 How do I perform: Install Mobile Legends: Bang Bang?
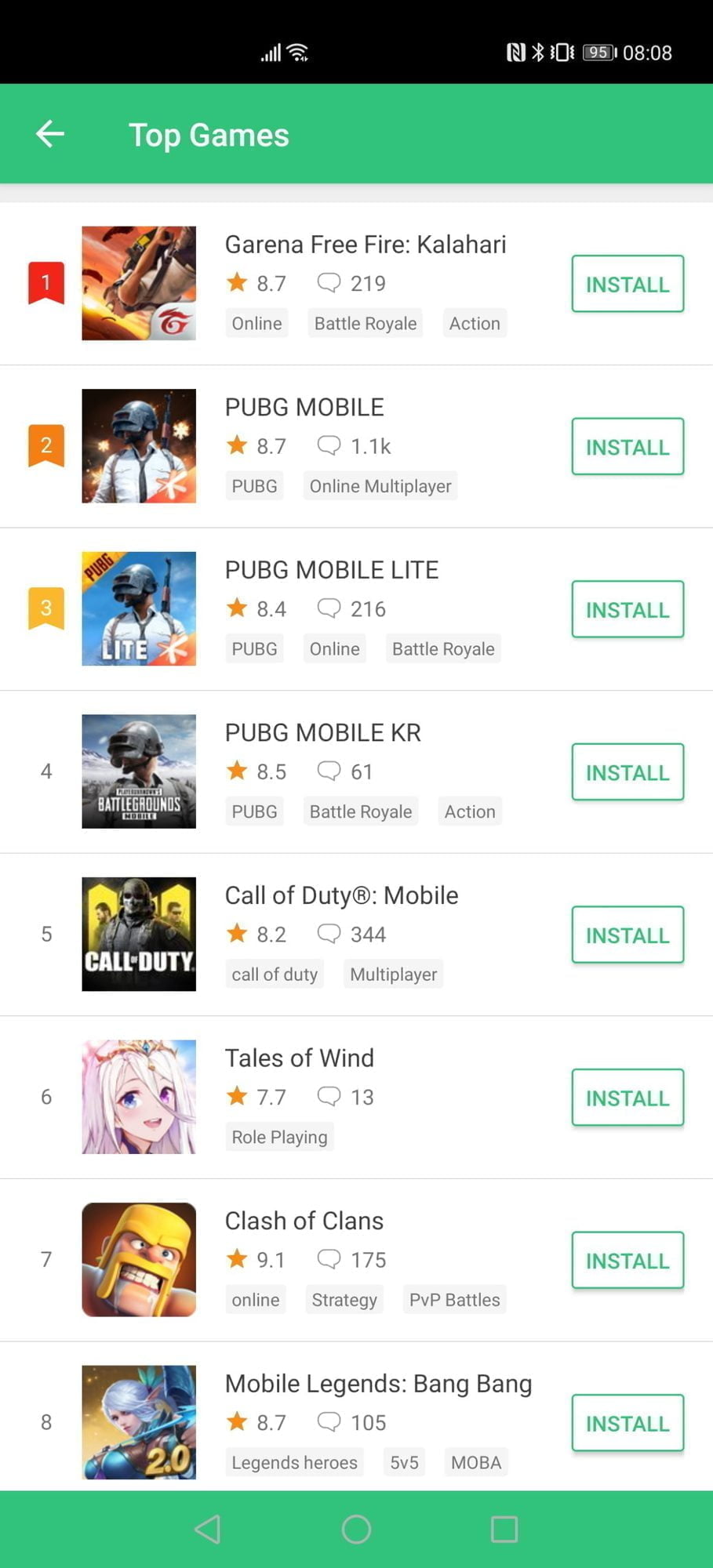[627, 1422]
